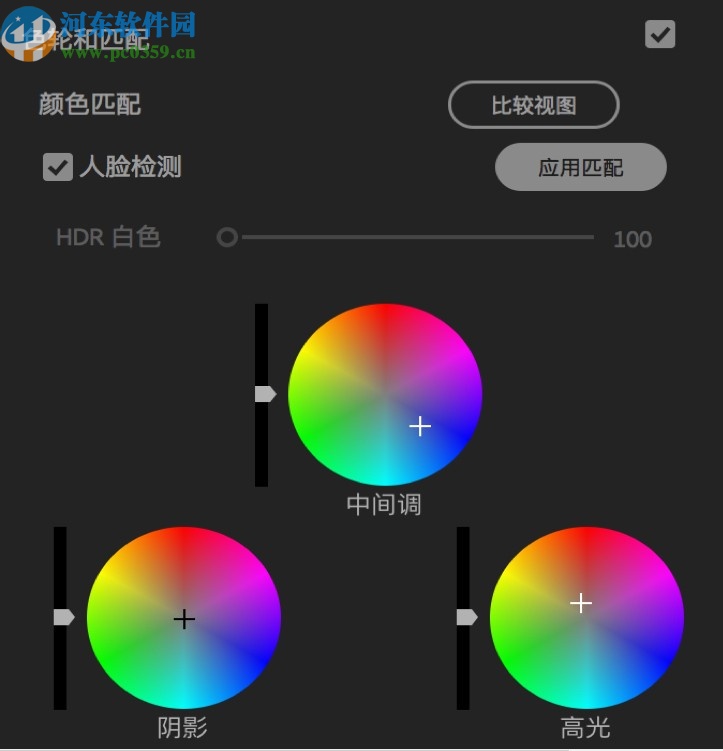
Task: Enable the 人脸检测 face detection checkbox
Action: point(57,167)
